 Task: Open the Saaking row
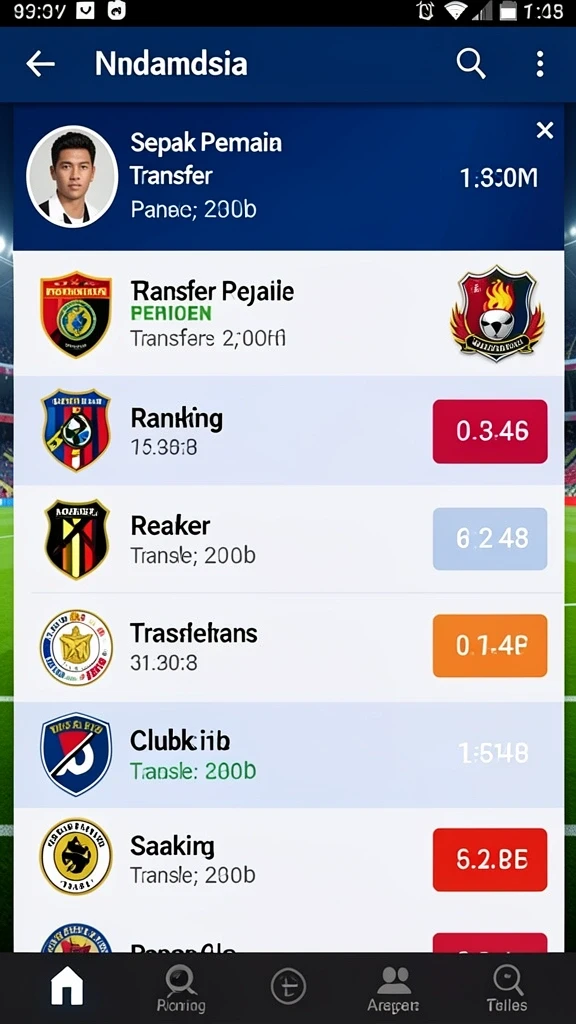289,861
